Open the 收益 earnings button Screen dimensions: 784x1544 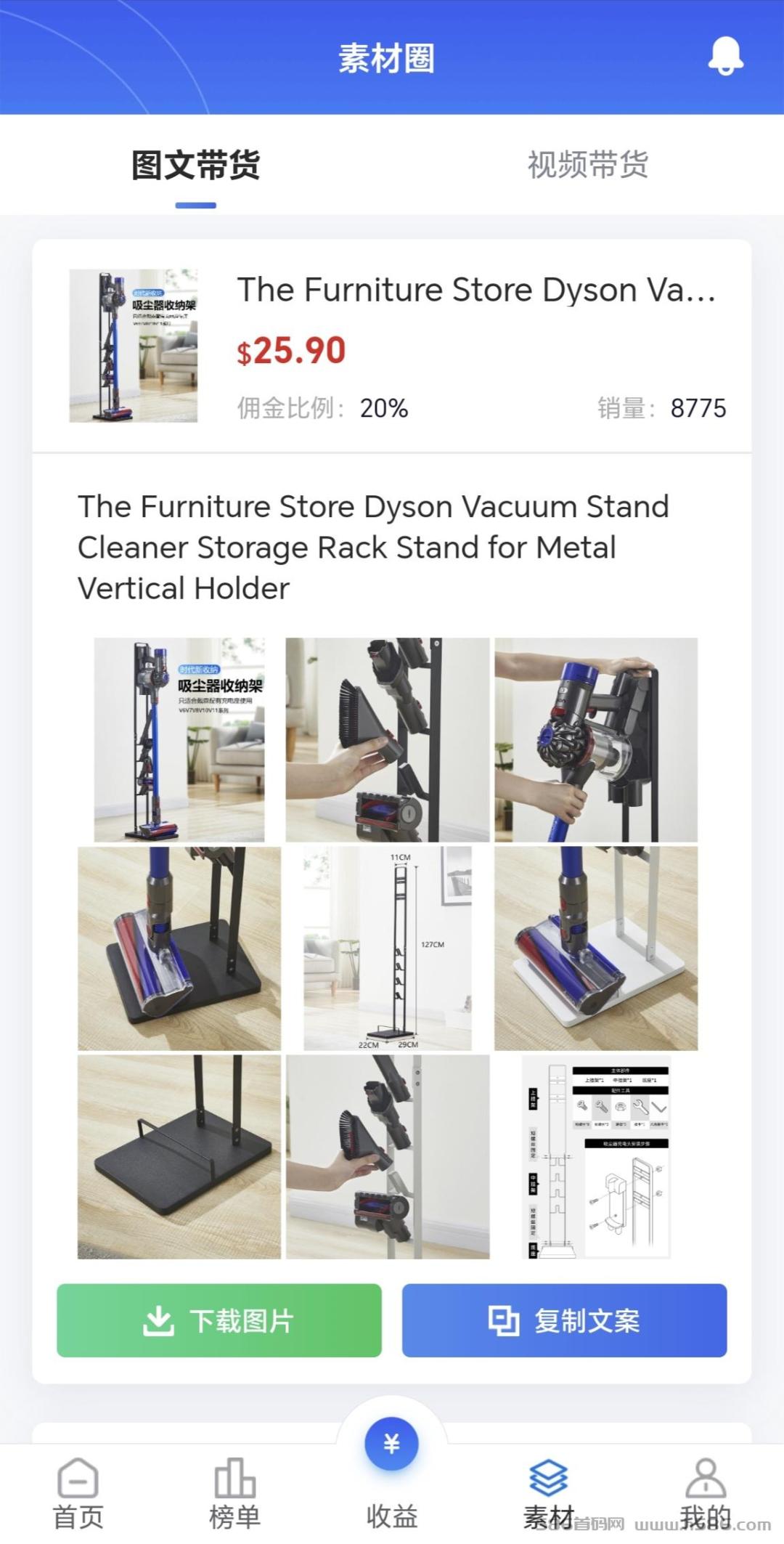click(x=392, y=1474)
